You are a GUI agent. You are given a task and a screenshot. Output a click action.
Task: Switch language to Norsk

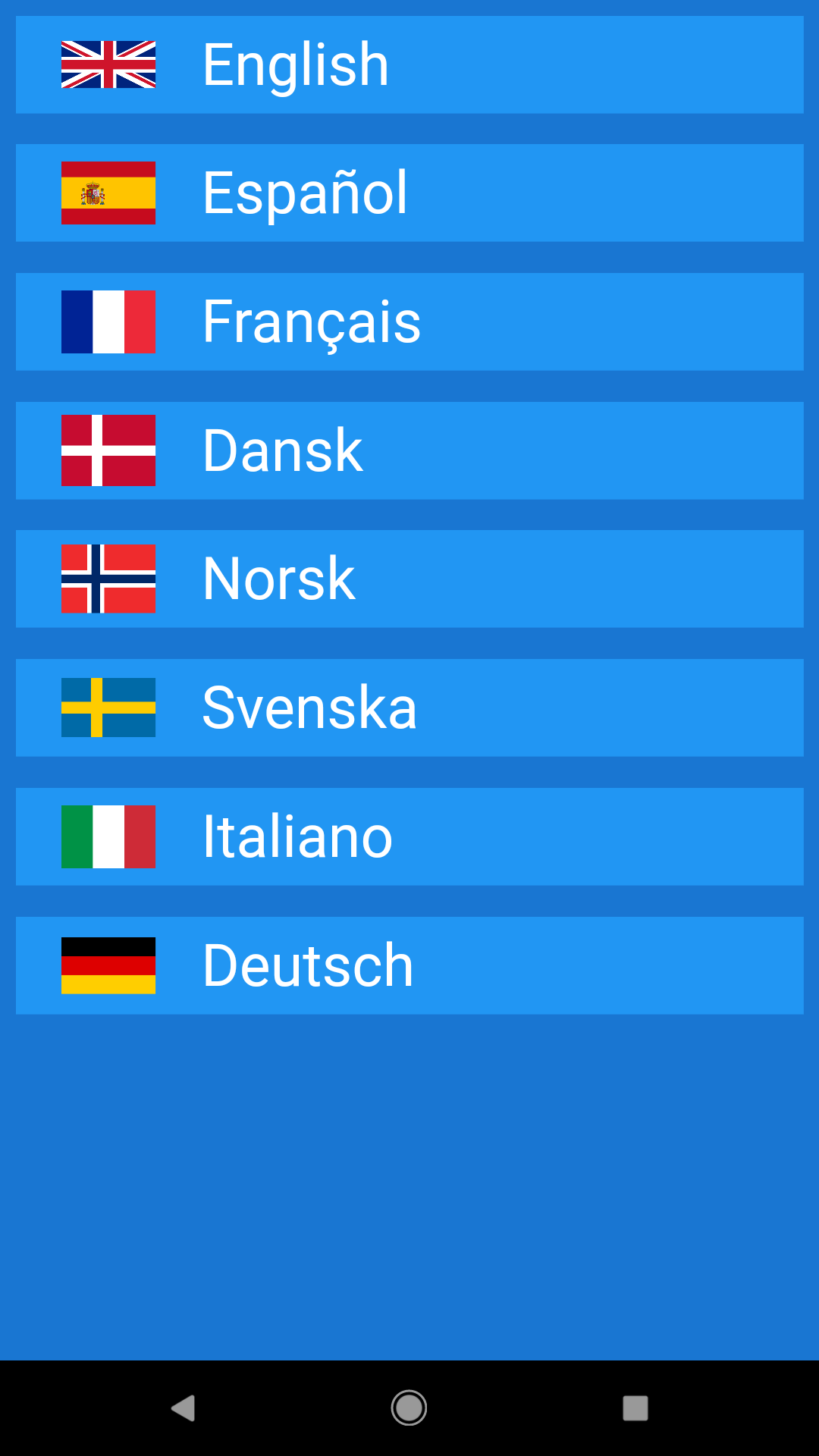409,579
